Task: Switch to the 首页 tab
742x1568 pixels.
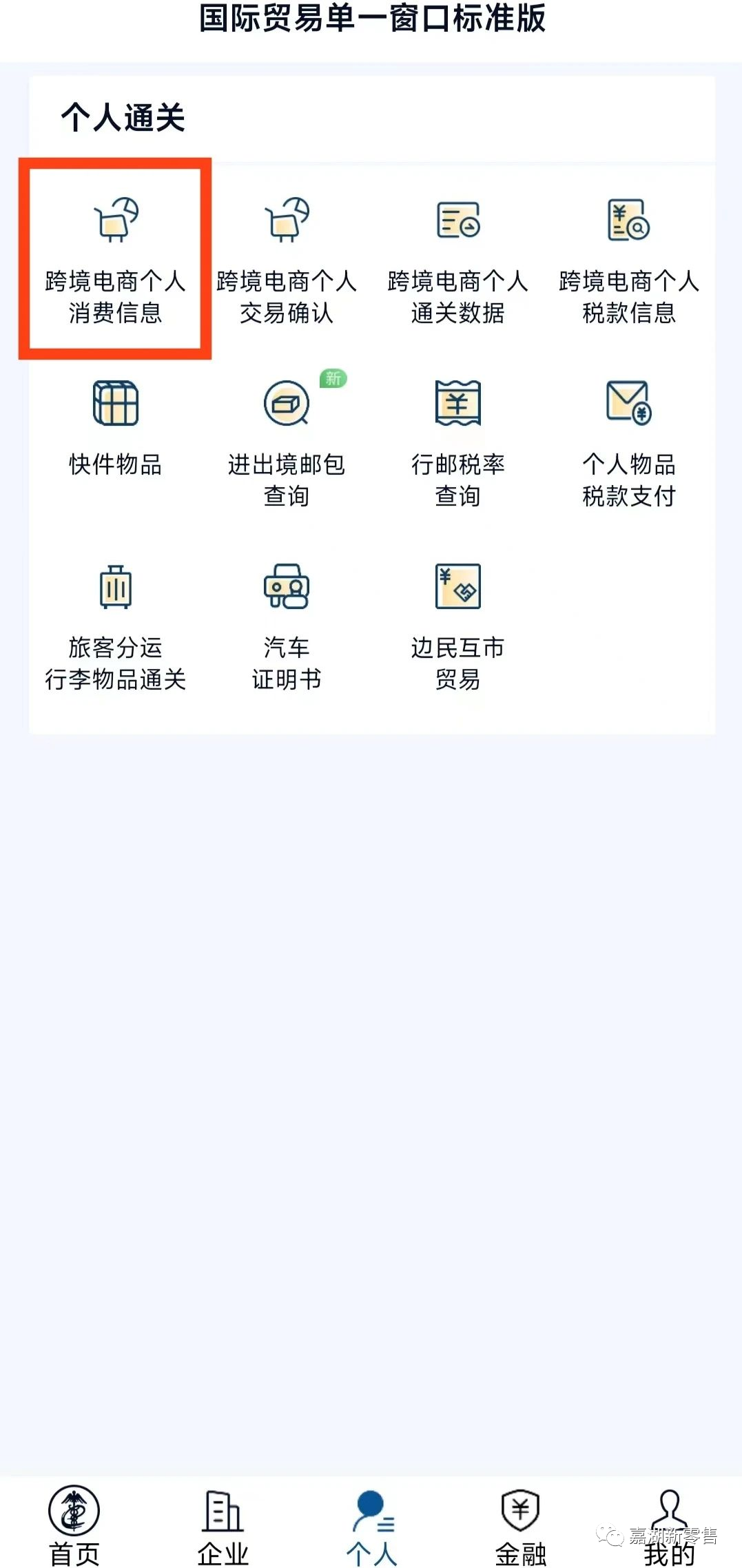Action: click(74, 1525)
